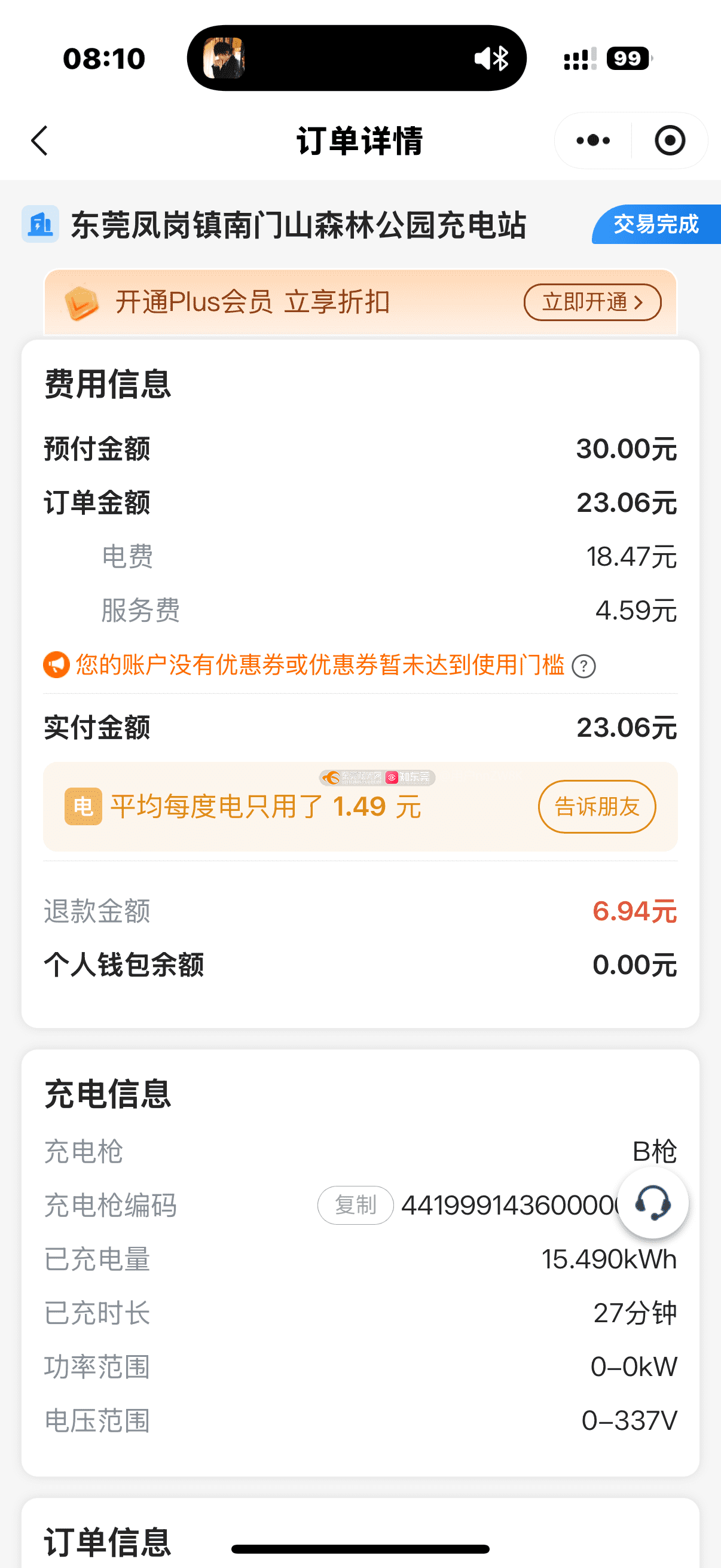Copy the charging gun code with 复制
The width and height of the screenshot is (721, 1568).
pyautogui.click(x=355, y=1204)
